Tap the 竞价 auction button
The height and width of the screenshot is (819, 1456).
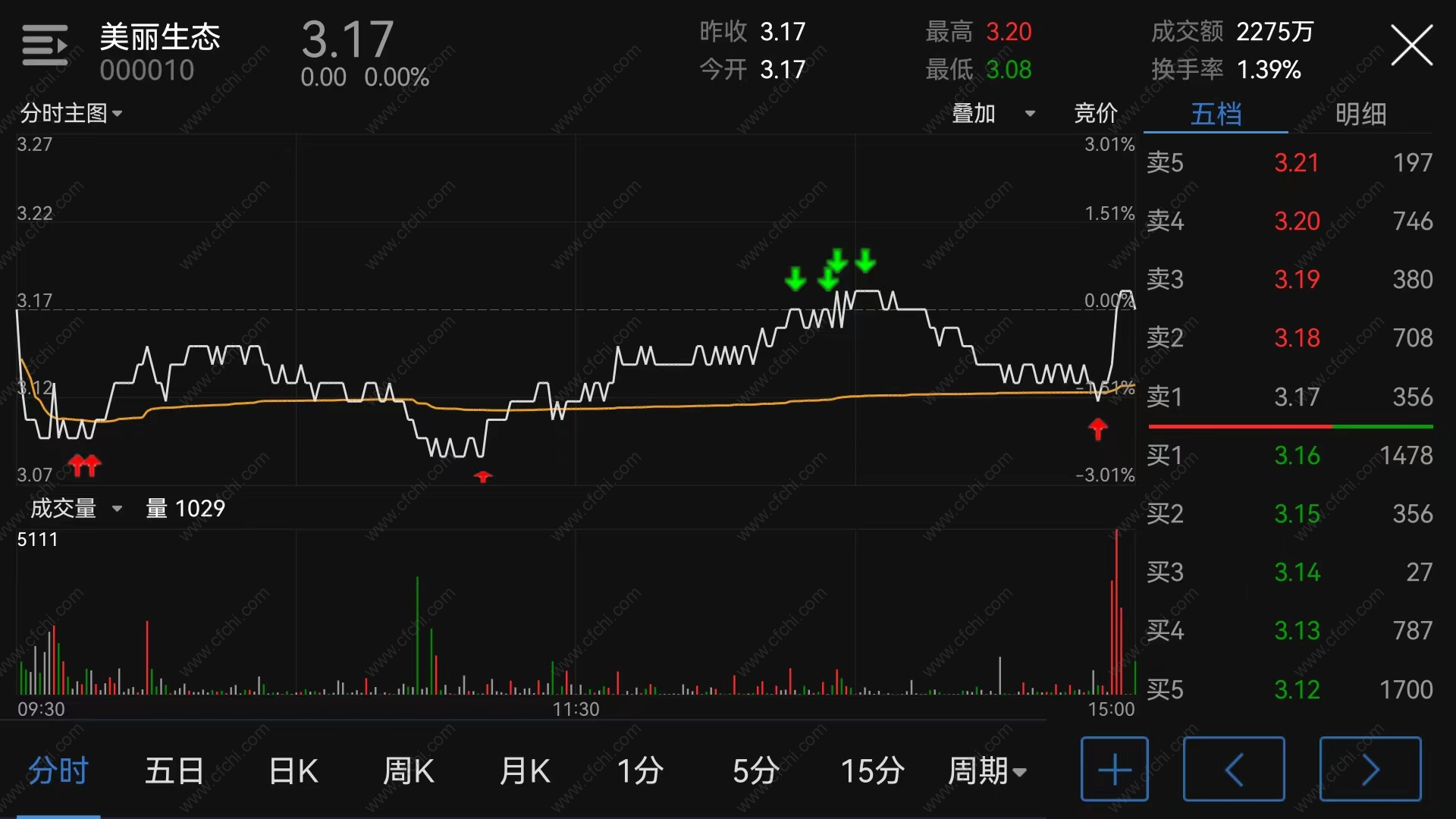[x=1095, y=114]
